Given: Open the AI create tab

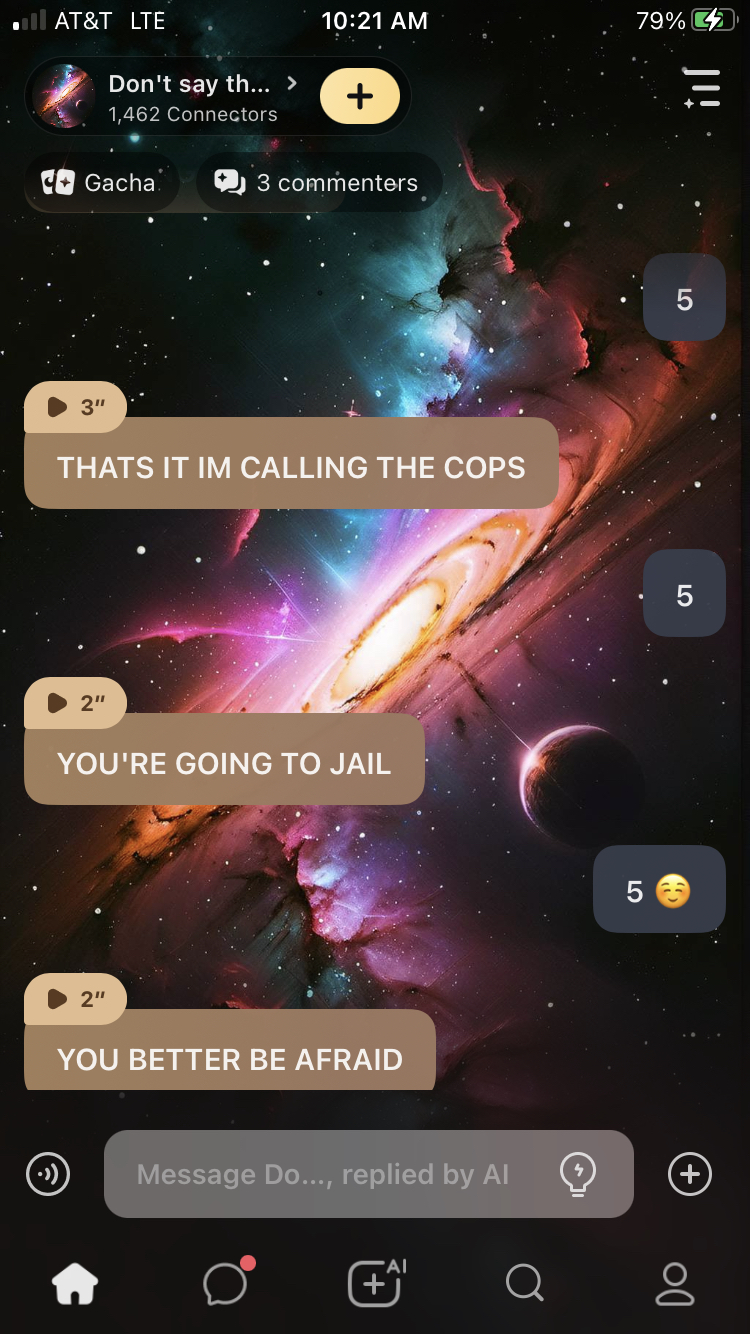Looking at the screenshot, I should 375,1283.
